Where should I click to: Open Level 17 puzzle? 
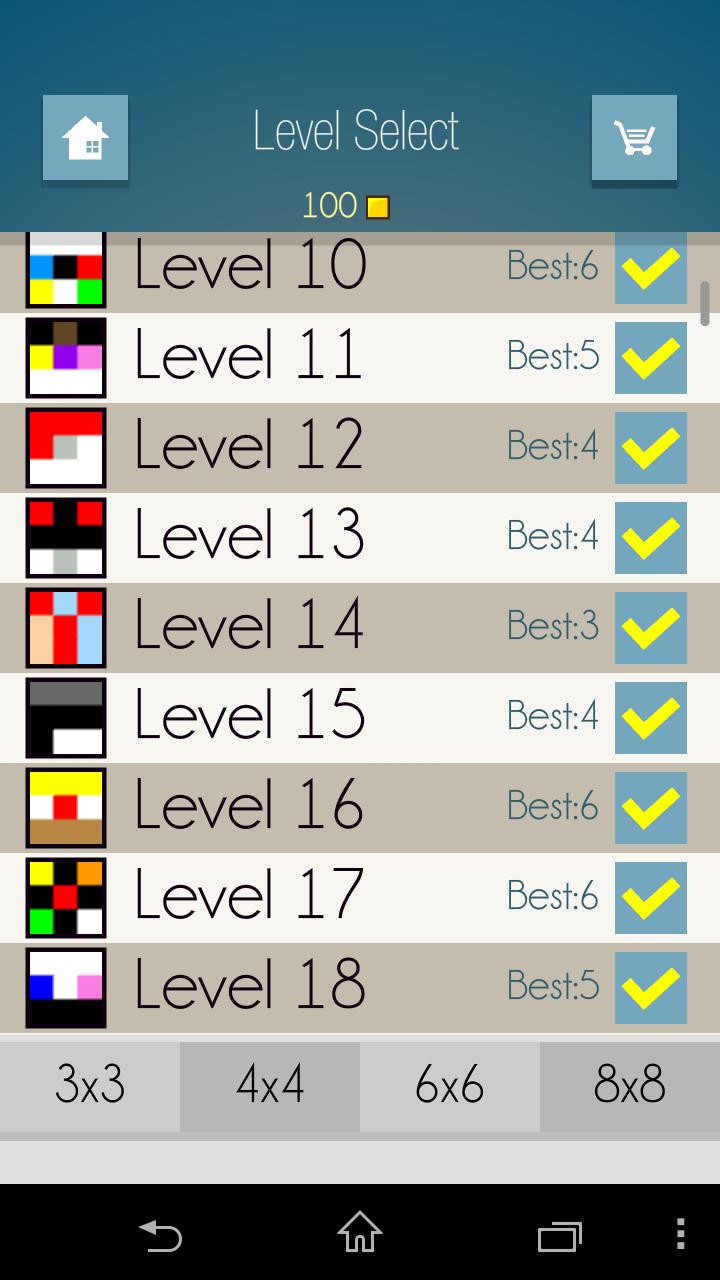pyautogui.click(x=250, y=897)
